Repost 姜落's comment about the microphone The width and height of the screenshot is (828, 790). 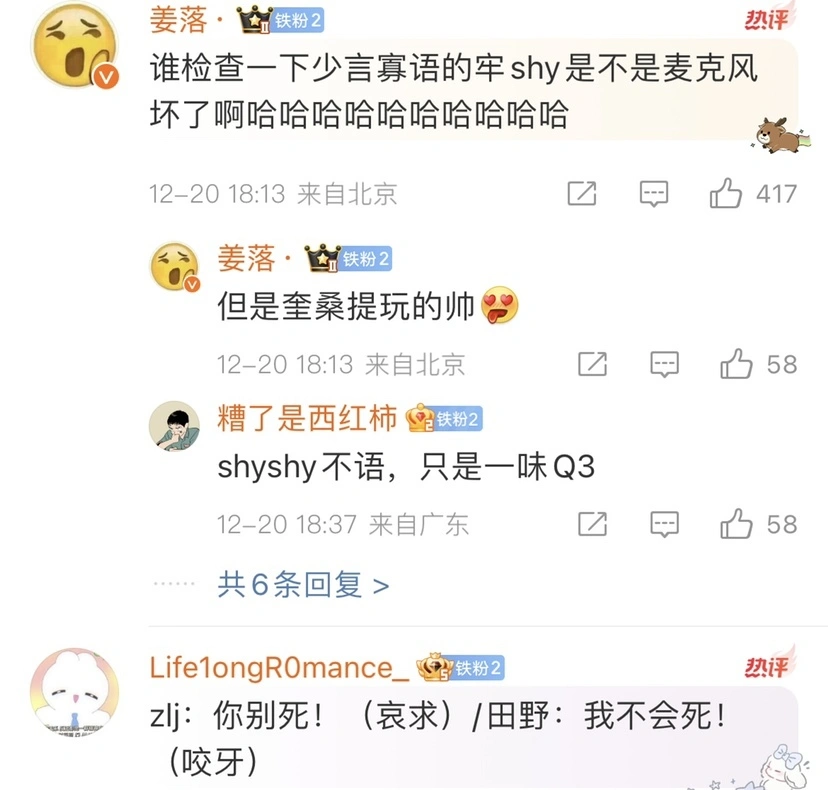(582, 194)
